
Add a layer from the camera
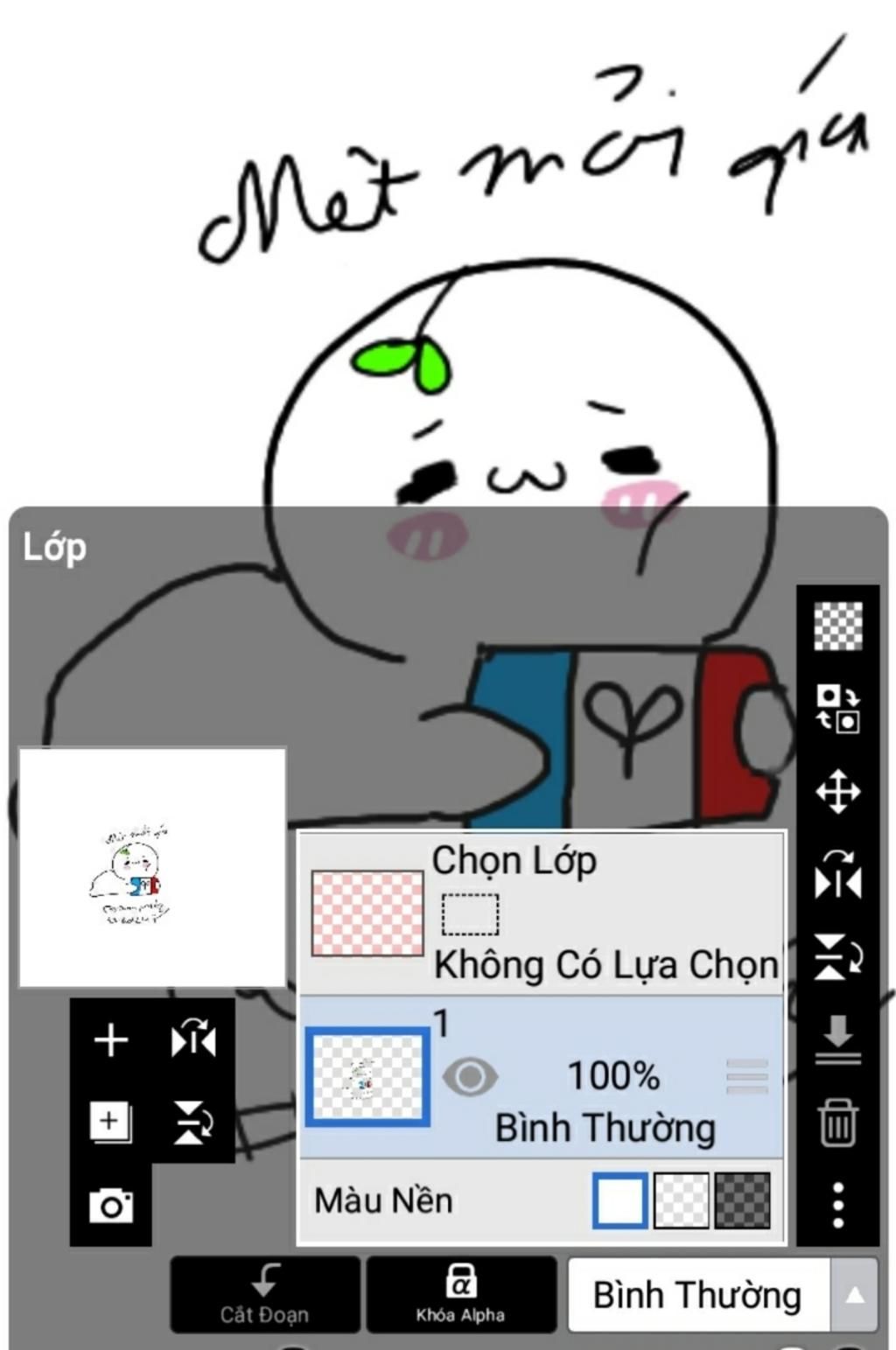110,1206
